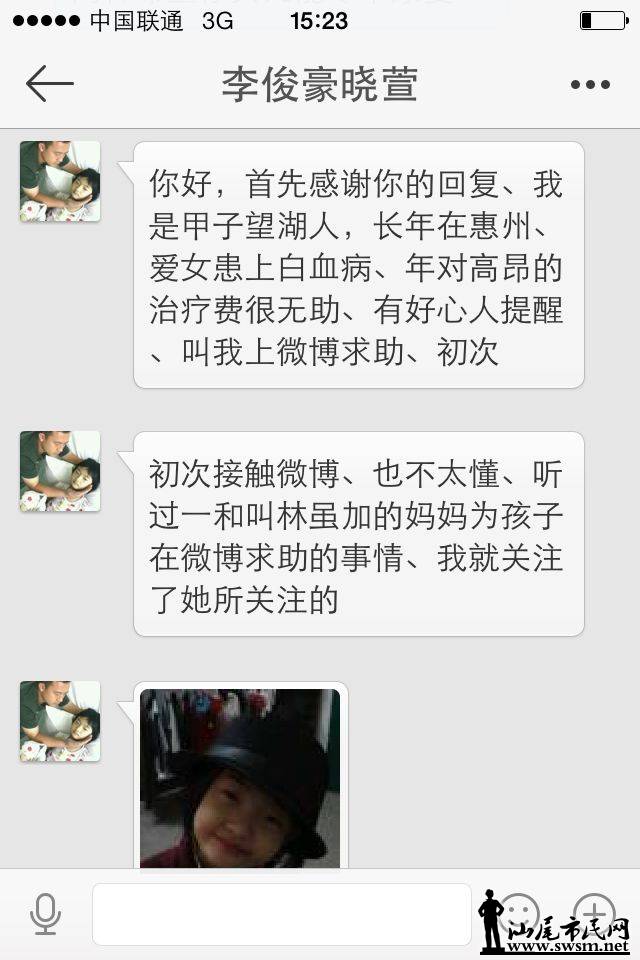Image resolution: width=640 pixels, height=960 pixels.
Task: Focus the message text input field
Action: [281, 914]
